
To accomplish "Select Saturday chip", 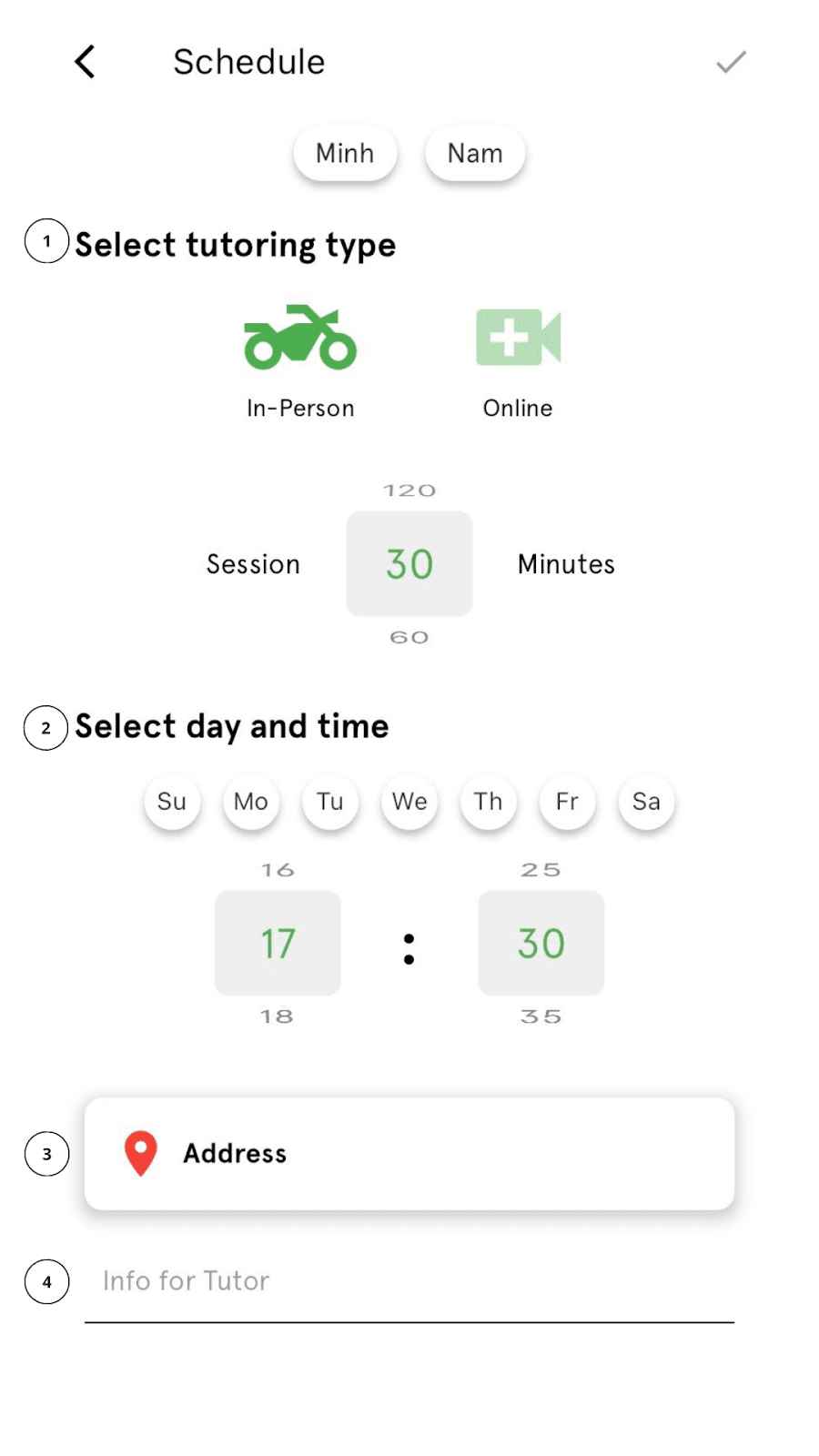I will click(646, 802).
